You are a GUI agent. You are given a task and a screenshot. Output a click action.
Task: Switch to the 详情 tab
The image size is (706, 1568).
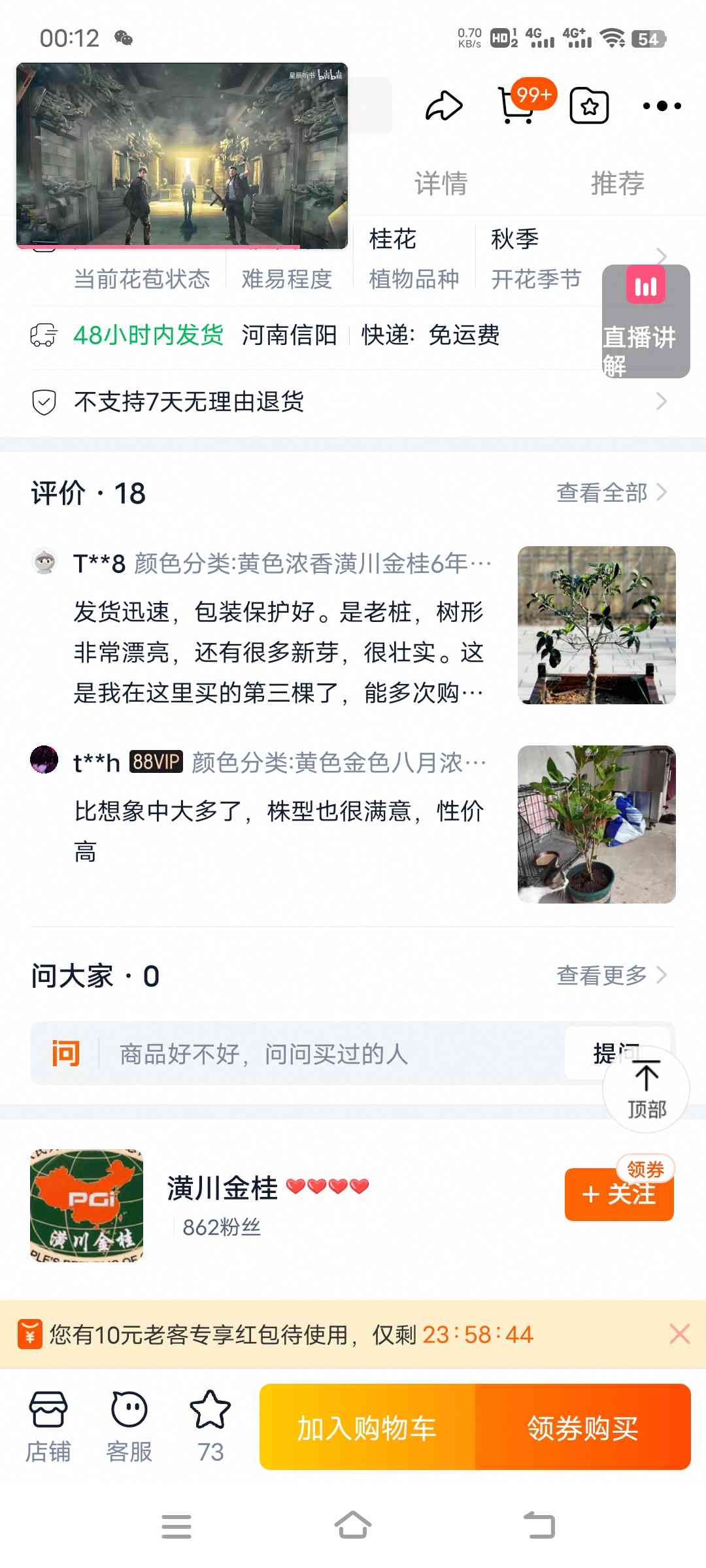441,184
